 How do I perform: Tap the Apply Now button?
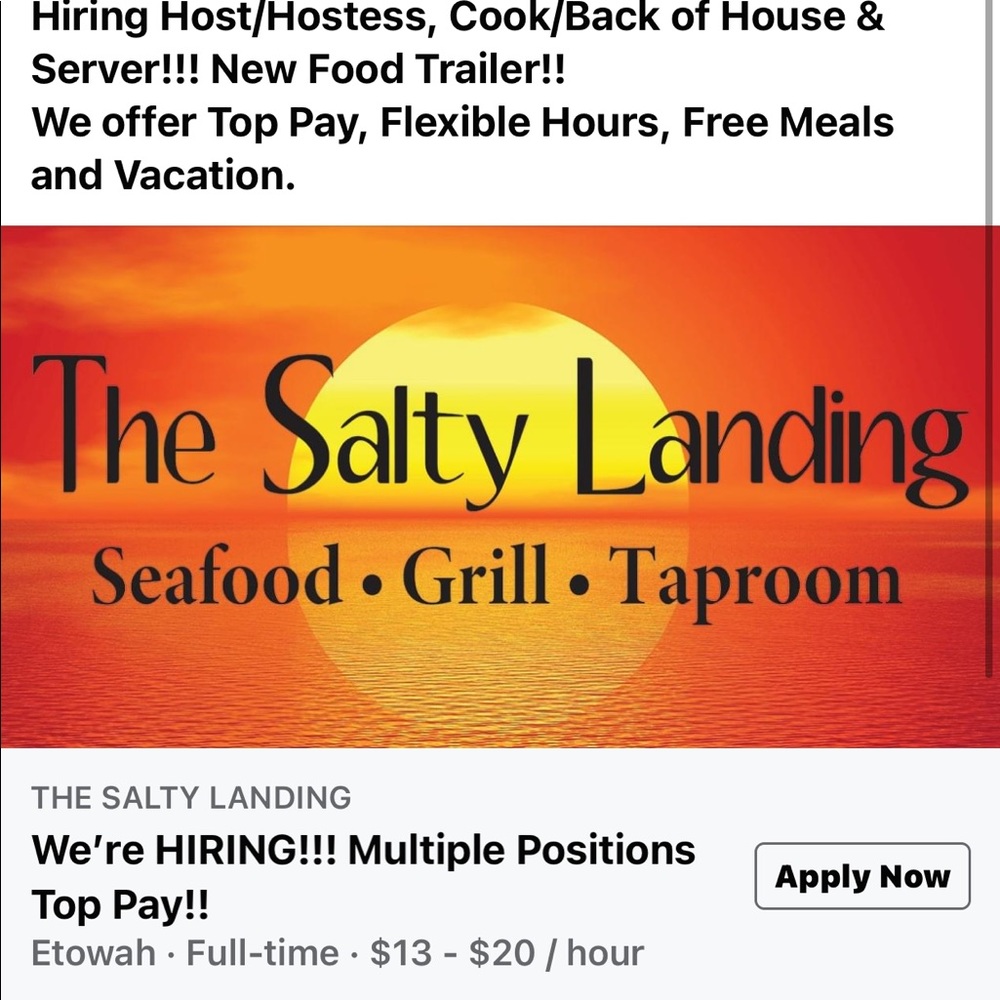(x=862, y=876)
